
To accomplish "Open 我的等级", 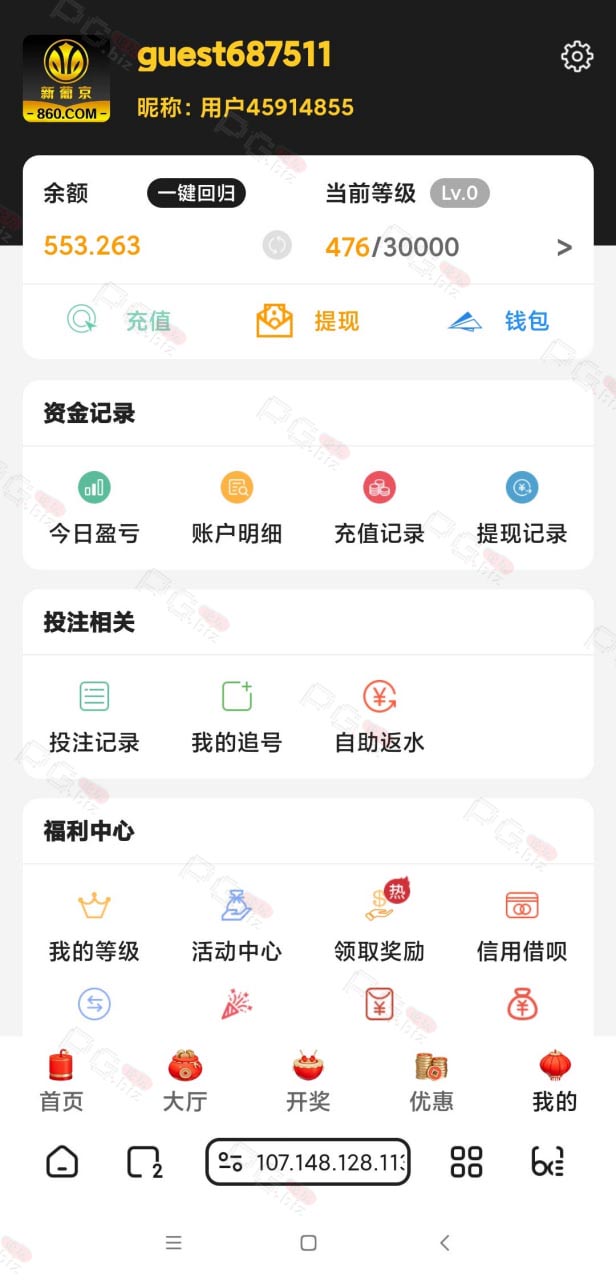I will (94, 926).
